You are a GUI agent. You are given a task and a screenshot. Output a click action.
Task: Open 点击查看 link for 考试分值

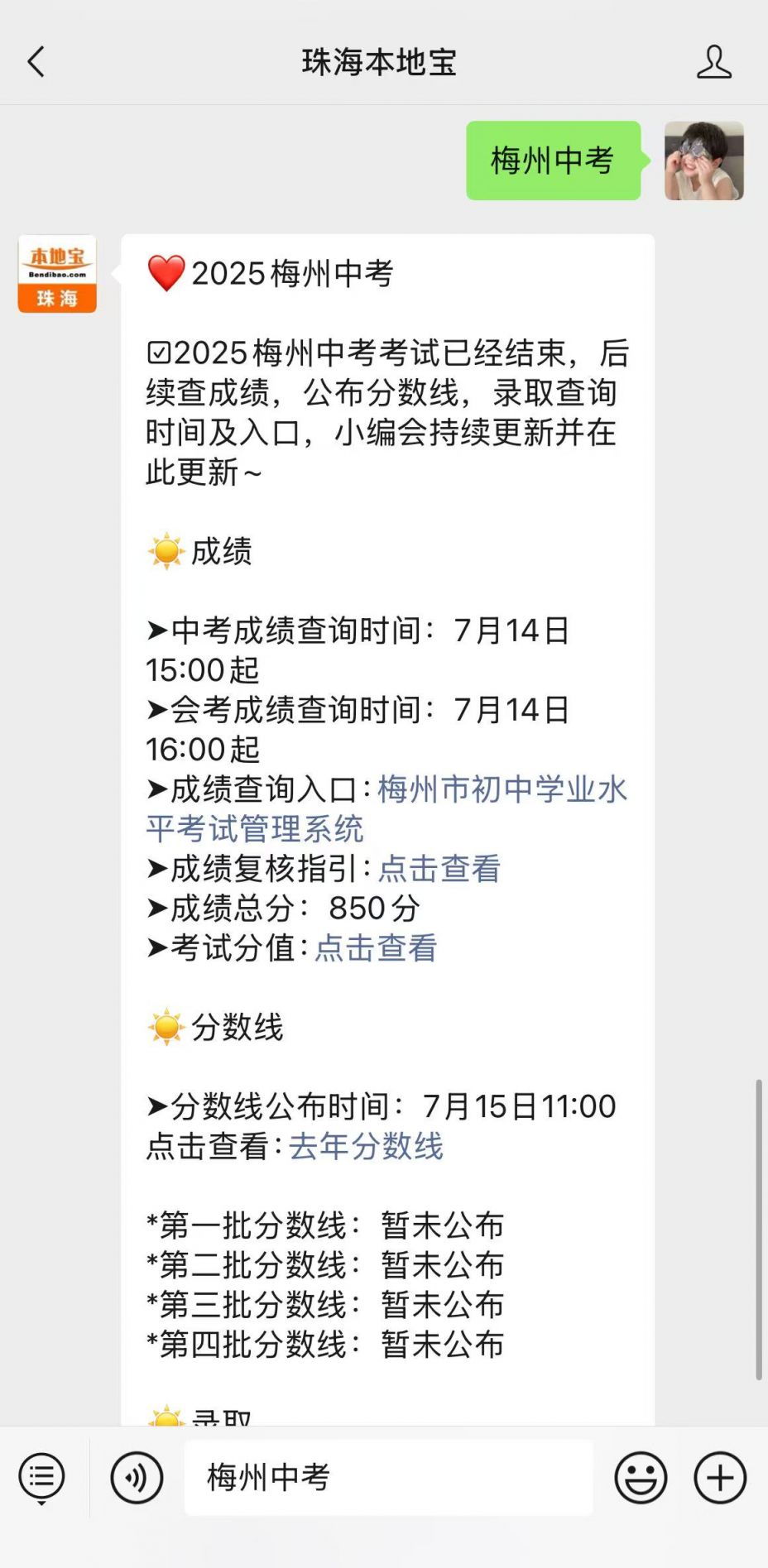[x=376, y=948]
